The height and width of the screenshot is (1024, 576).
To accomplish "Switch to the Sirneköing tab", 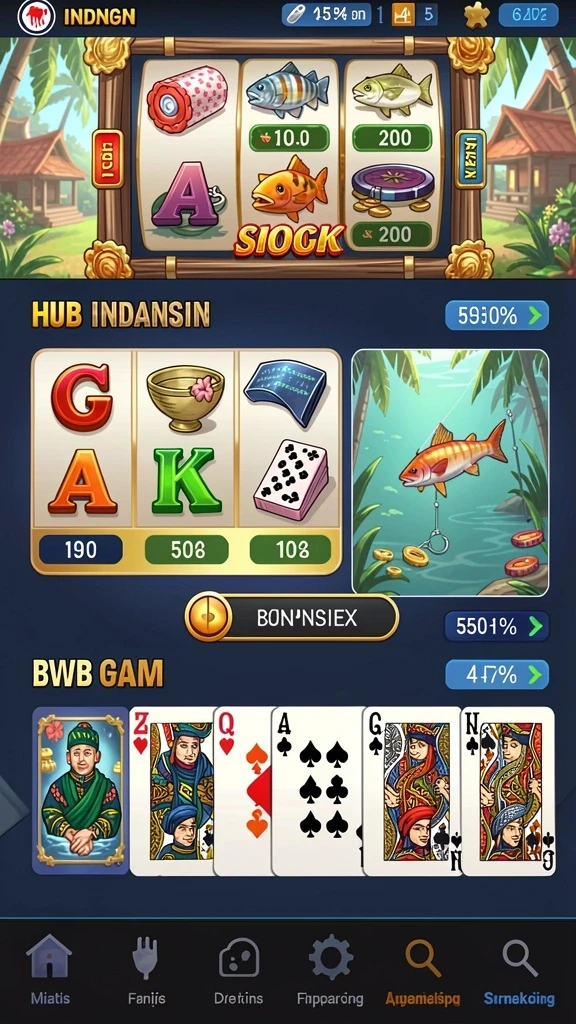I will 519,970.
